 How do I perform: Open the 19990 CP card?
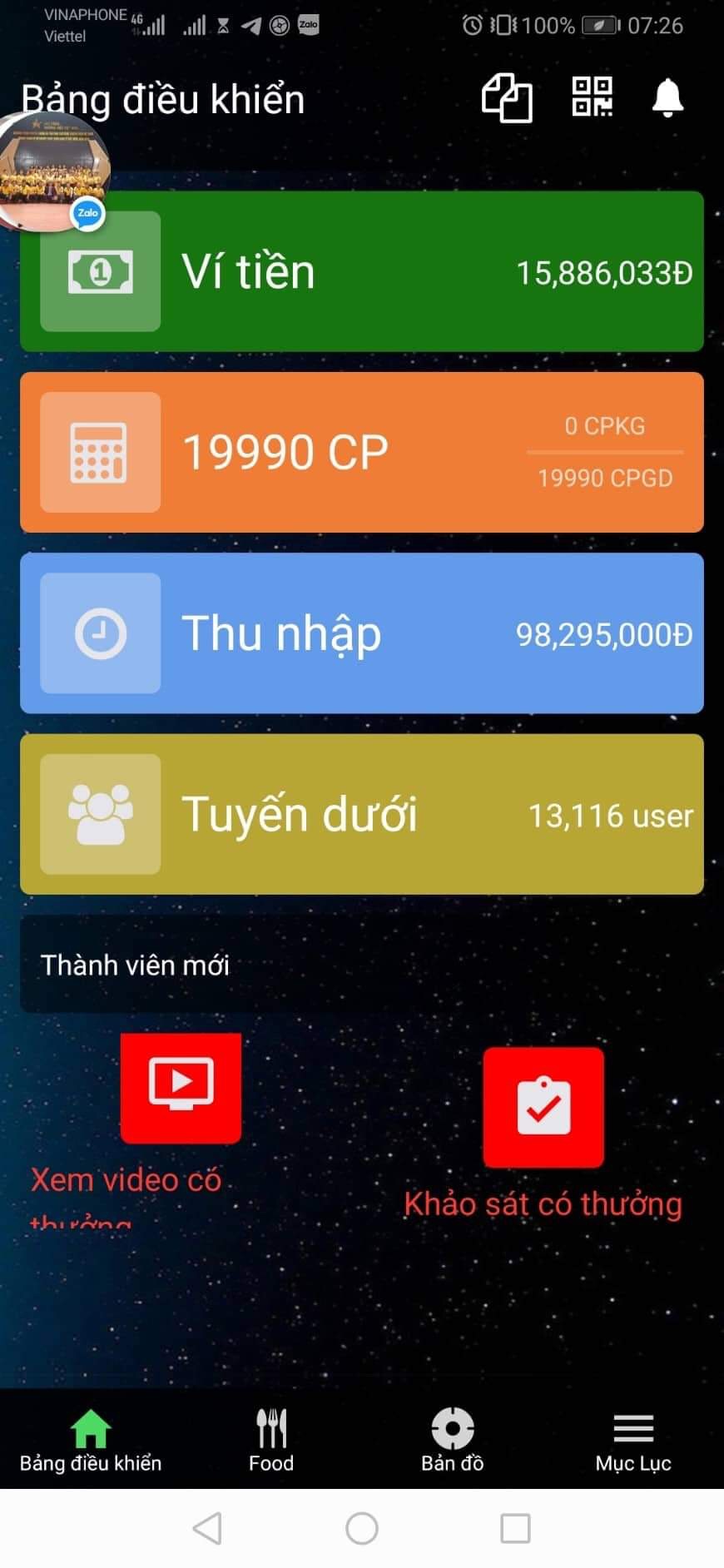click(362, 452)
